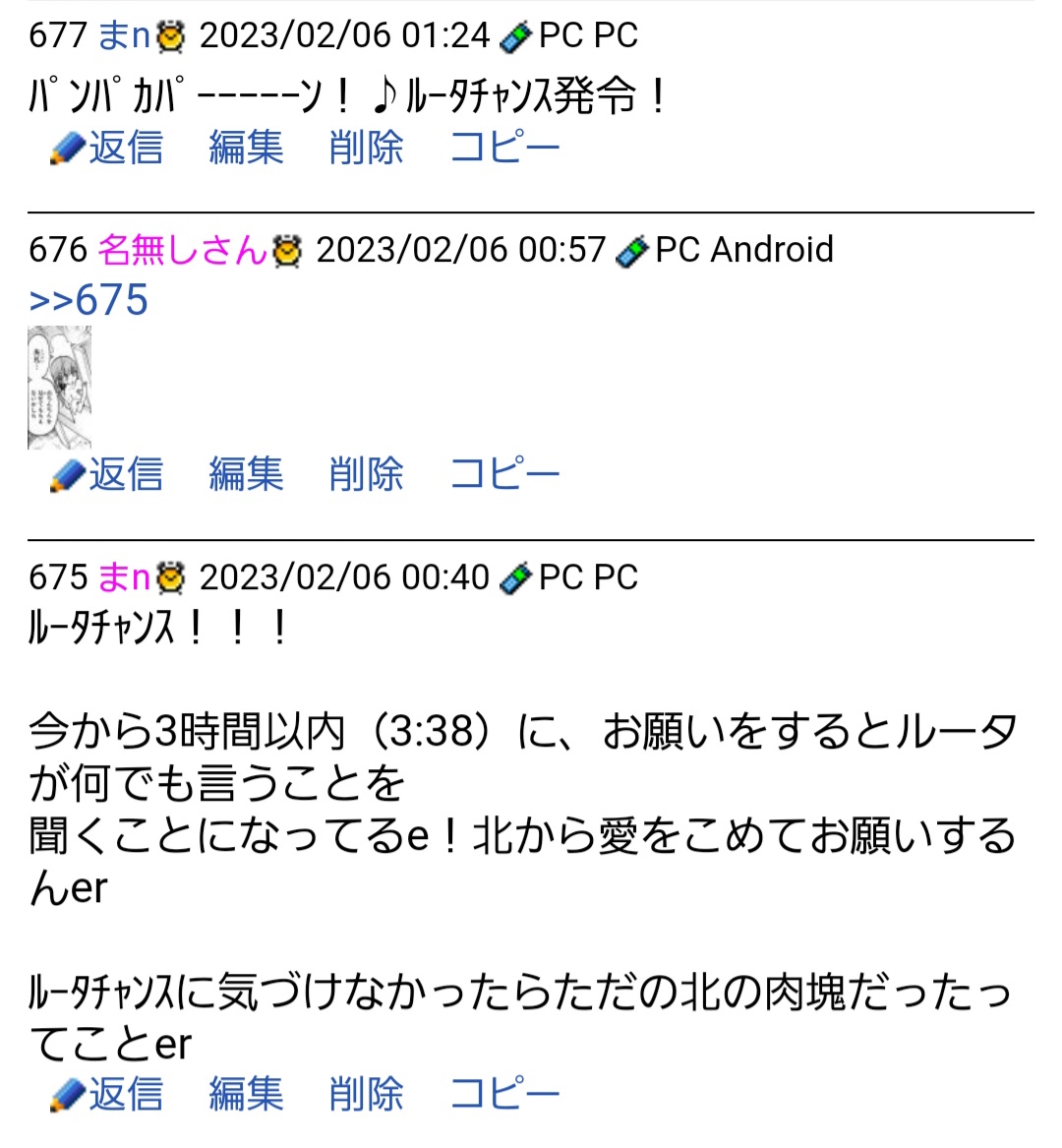Delete post 675
The width and height of the screenshot is (1062, 1148).
(x=366, y=1094)
